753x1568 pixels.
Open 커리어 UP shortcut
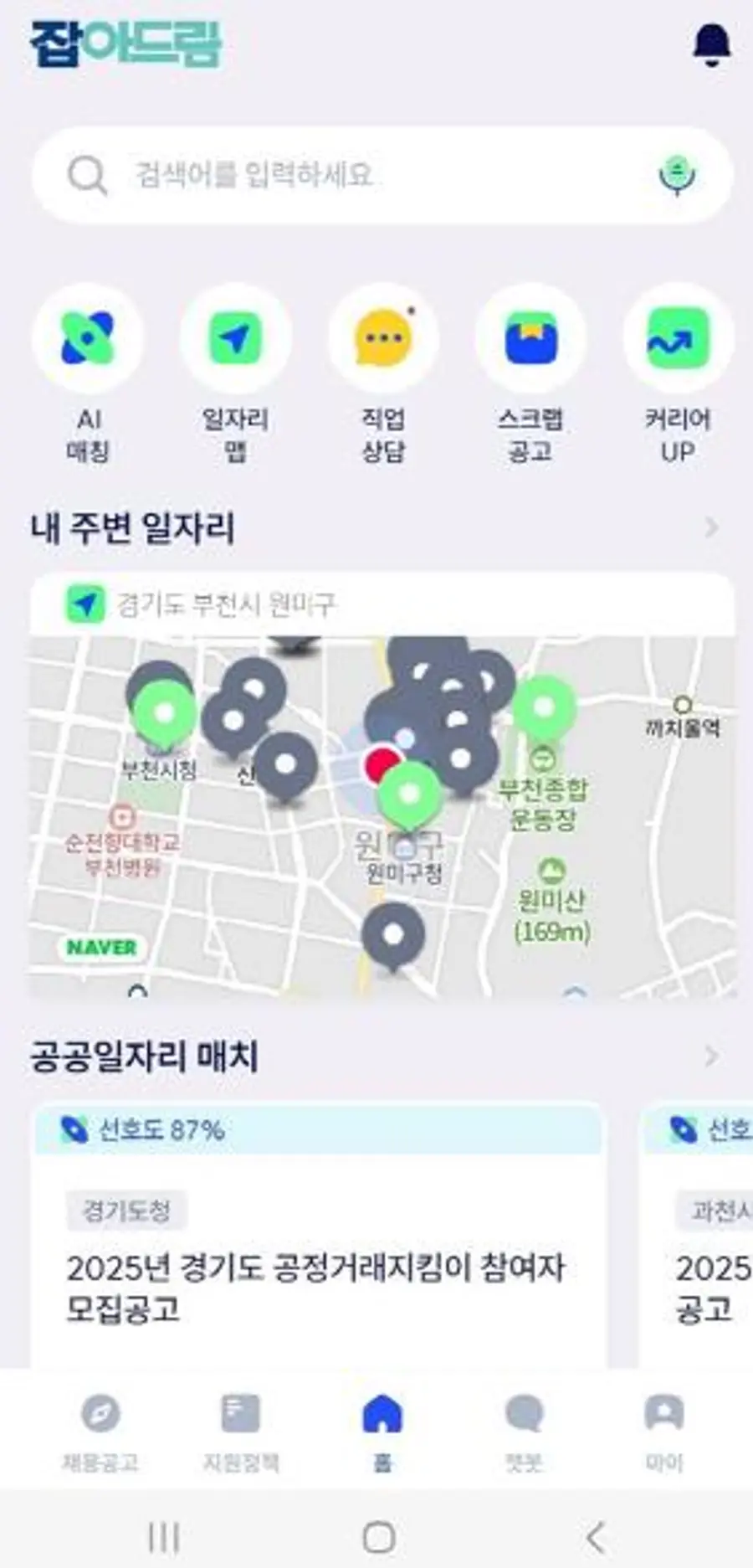click(678, 339)
